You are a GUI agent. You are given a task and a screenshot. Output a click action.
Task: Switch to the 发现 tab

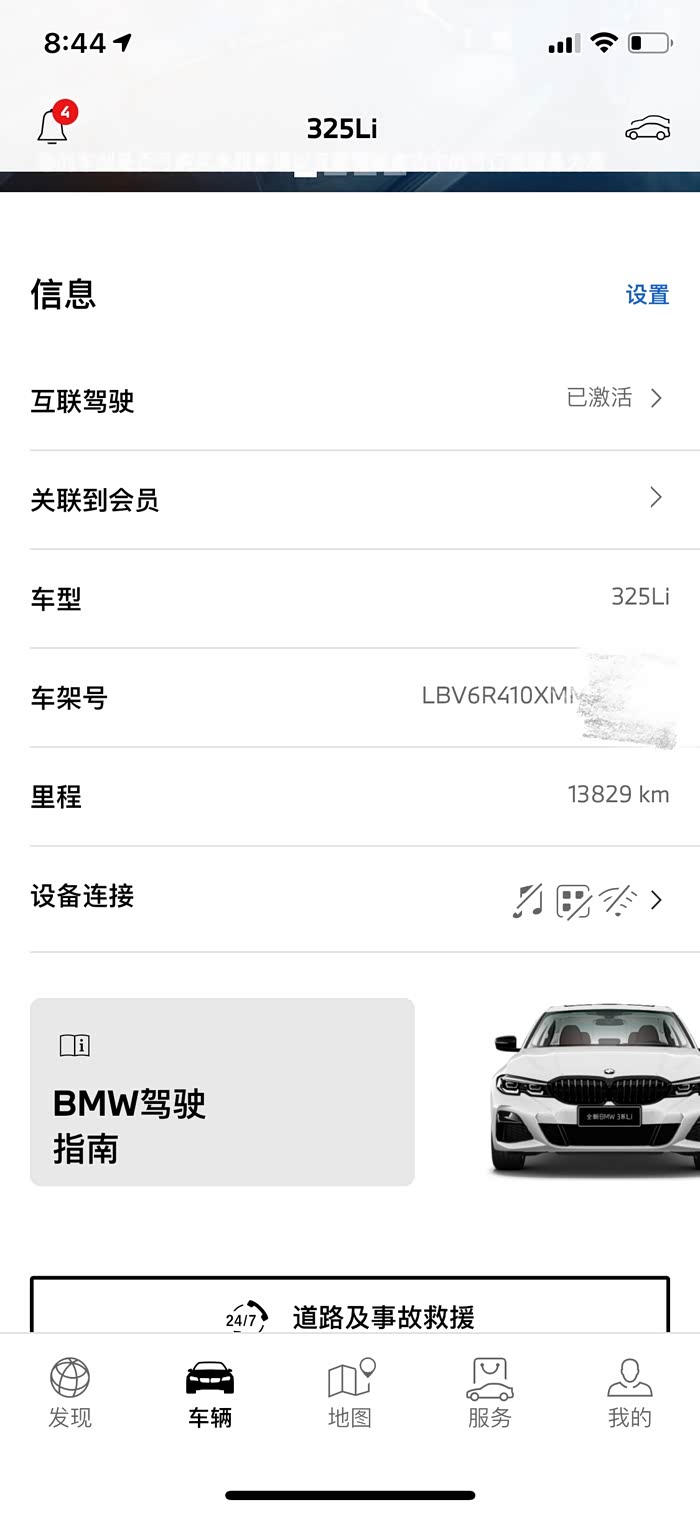tap(70, 1392)
